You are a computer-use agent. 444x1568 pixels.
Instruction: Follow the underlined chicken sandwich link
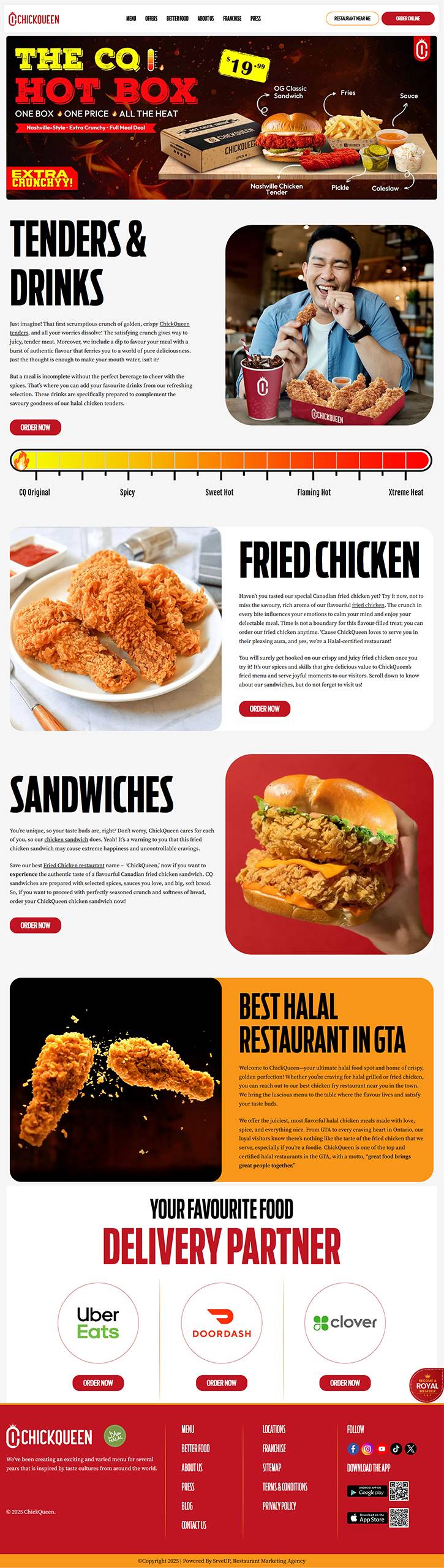click(66, 839)
